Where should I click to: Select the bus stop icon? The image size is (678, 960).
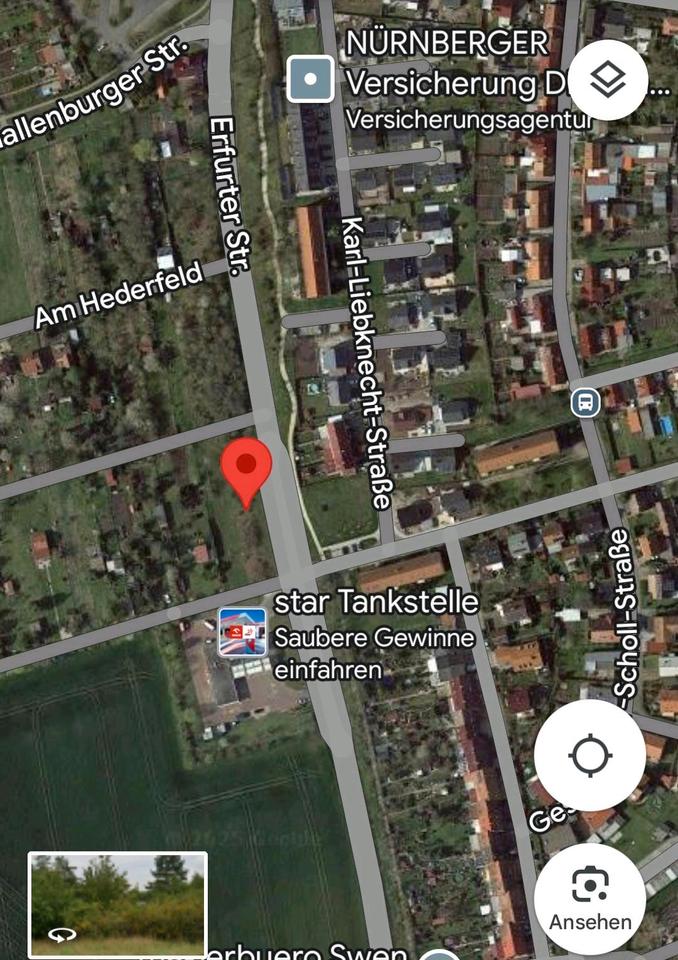pyautogui.click(x=585, y=403)
